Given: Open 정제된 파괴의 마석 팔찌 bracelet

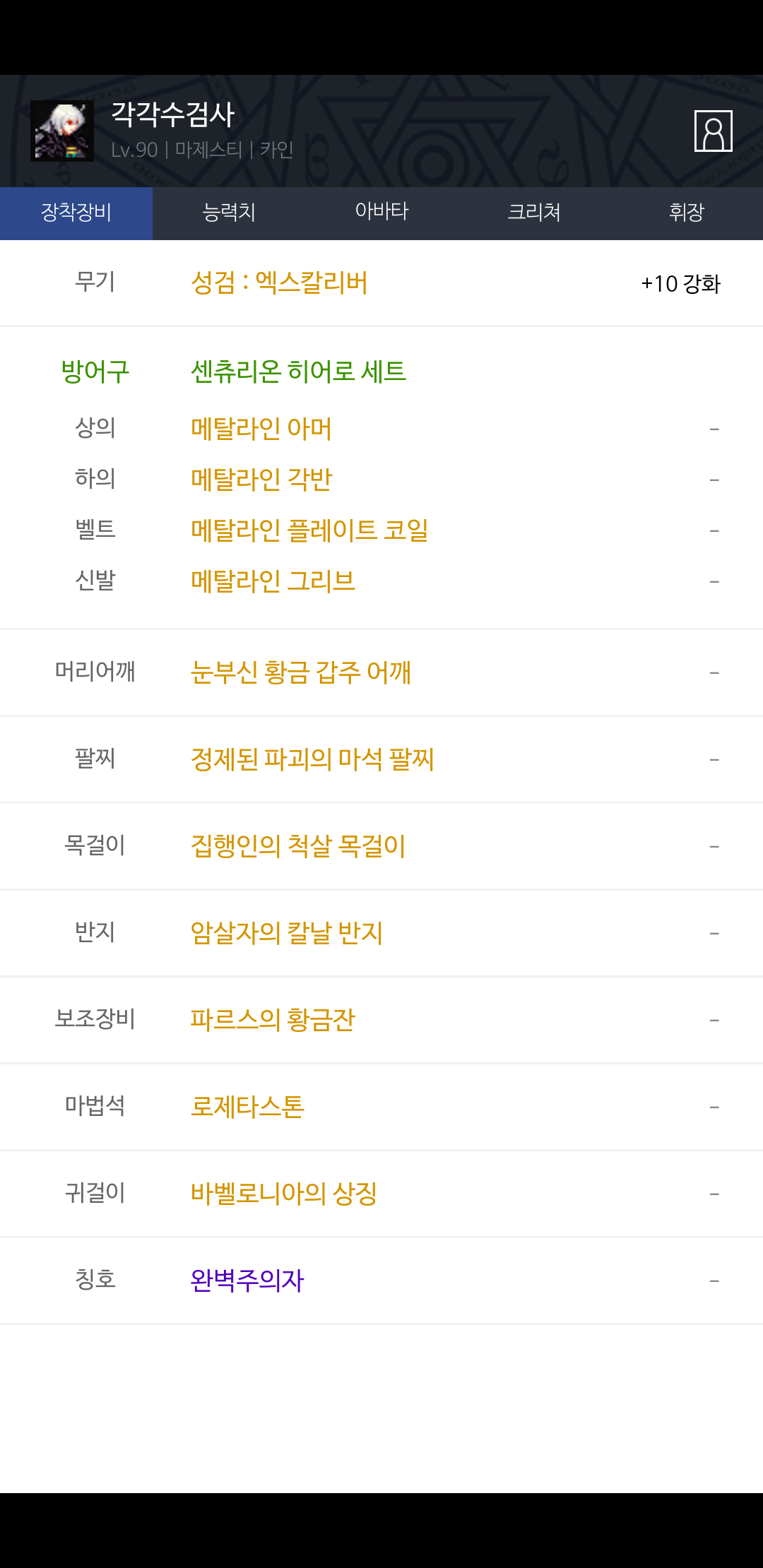Looking at the screenshot, I should [x=312, y=759].
